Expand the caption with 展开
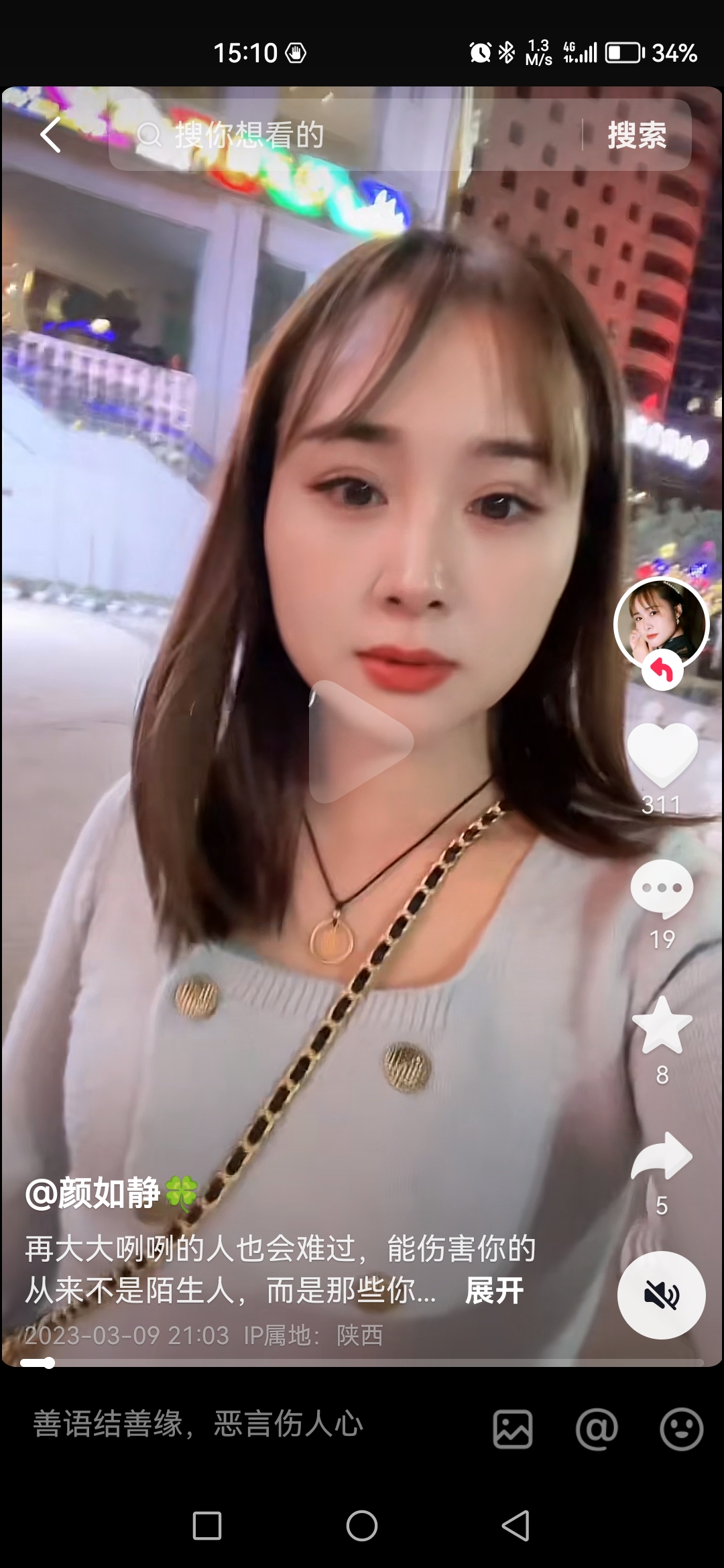This screenshot has width=724, height=1568. click(494, 1291)
